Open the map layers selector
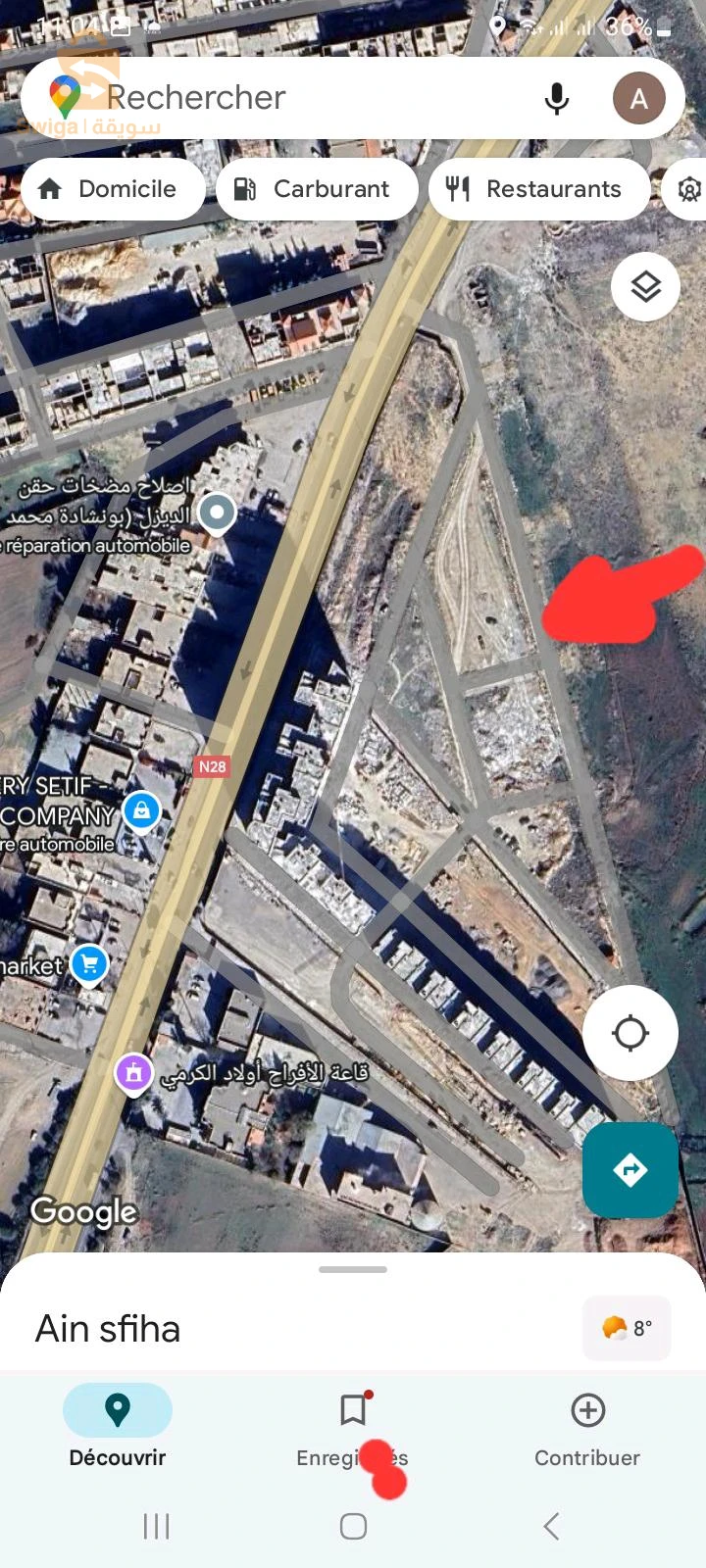This screenshot has height=1568, width=706. 645,287
